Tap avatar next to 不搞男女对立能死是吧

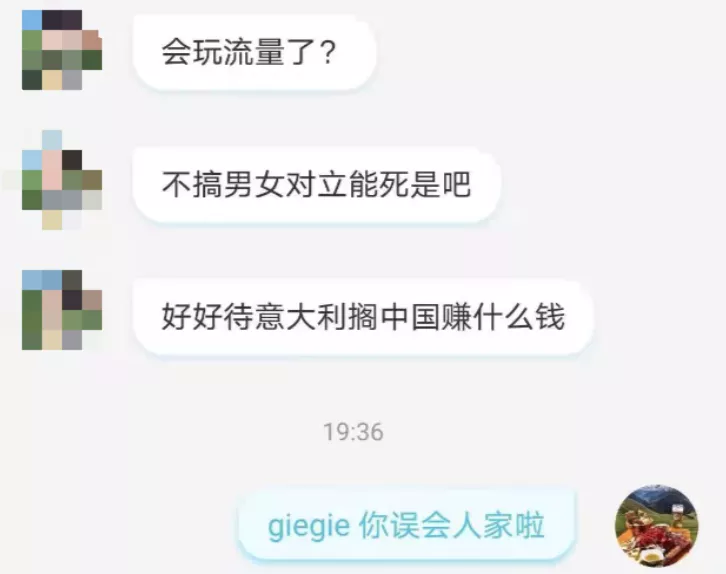pyautogui.click(x=62, y=180)
